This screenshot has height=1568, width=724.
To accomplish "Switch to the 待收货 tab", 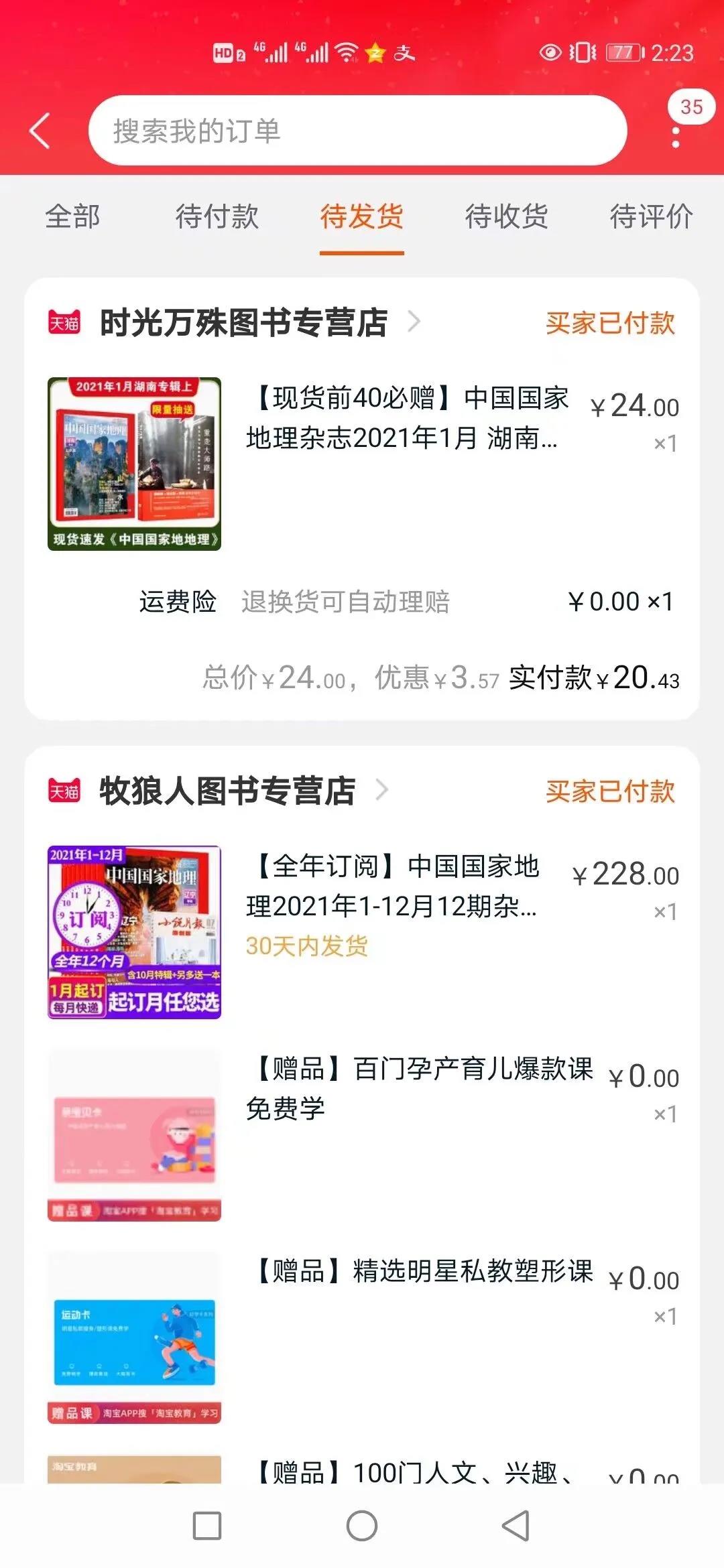I will click(x=507, y=216).
